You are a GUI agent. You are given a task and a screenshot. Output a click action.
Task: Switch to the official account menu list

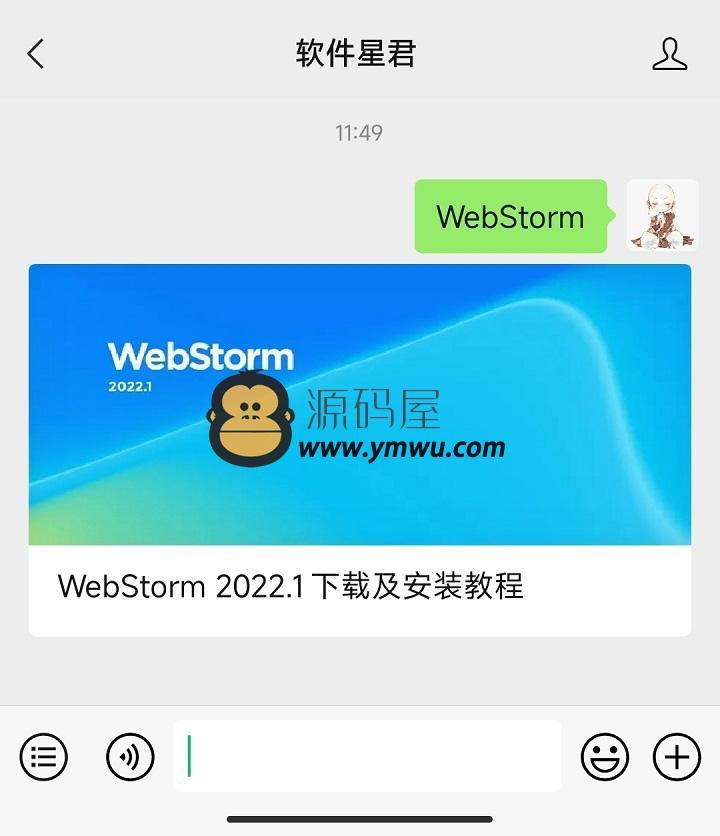coord(44,757)
